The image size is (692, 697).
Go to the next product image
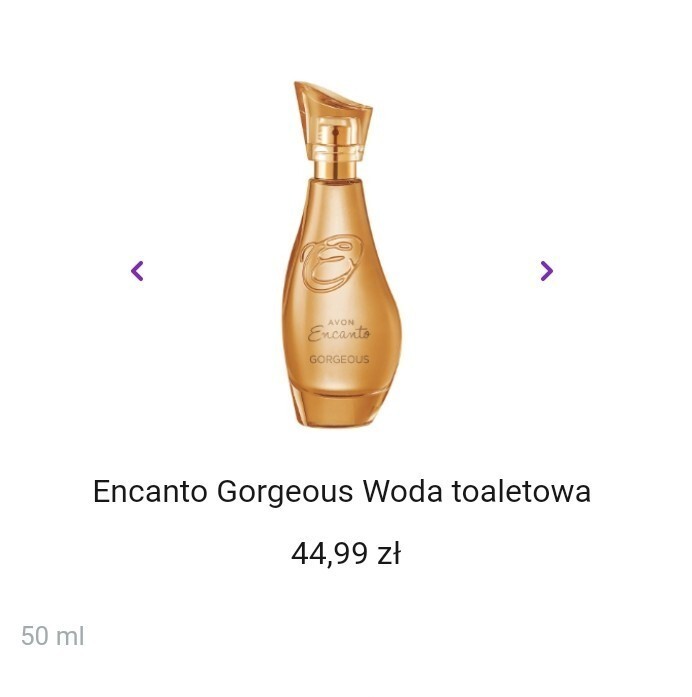pyautogui.click(x=546, y=271)
